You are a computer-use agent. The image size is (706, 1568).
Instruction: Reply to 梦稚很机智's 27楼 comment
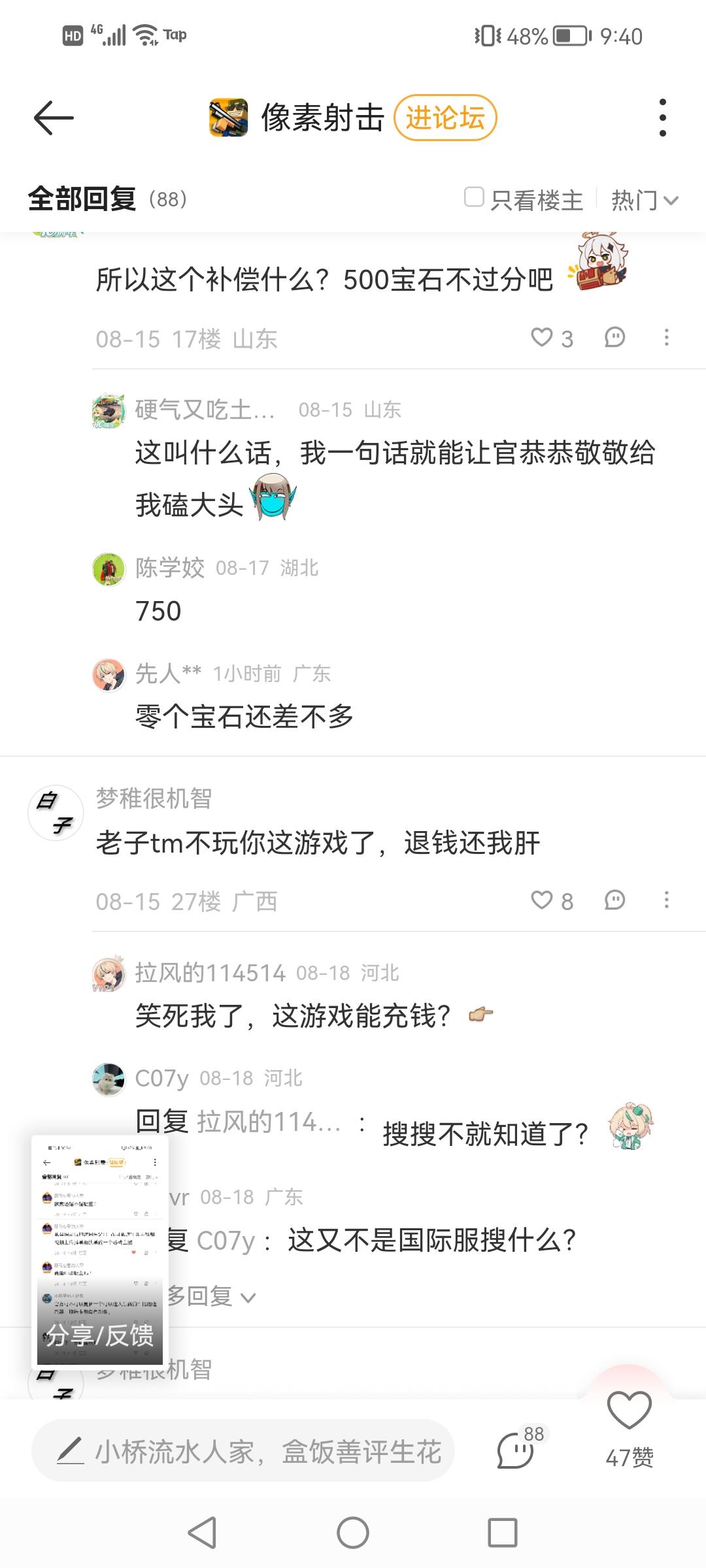pyautogui.click(x=614, y=900)
